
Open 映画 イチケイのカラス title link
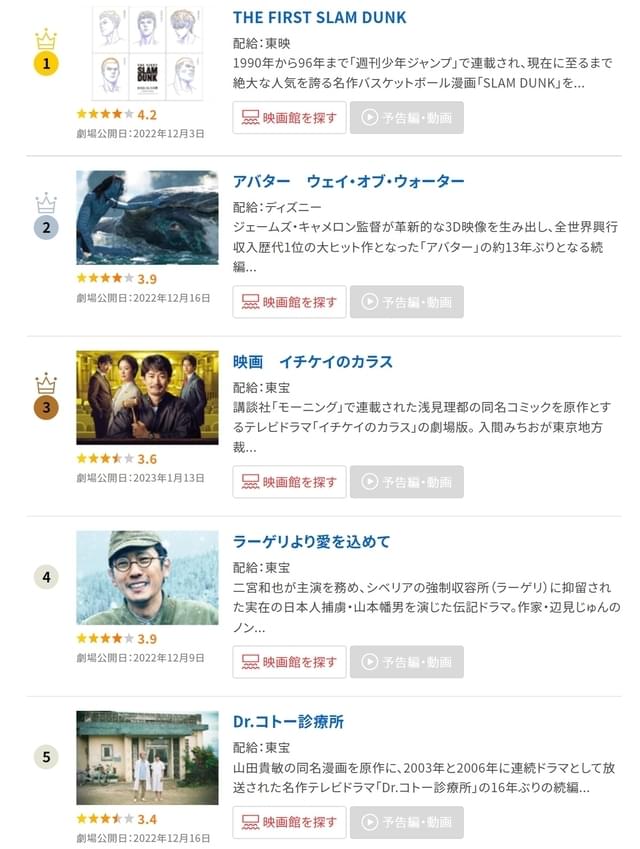(313, 361)
